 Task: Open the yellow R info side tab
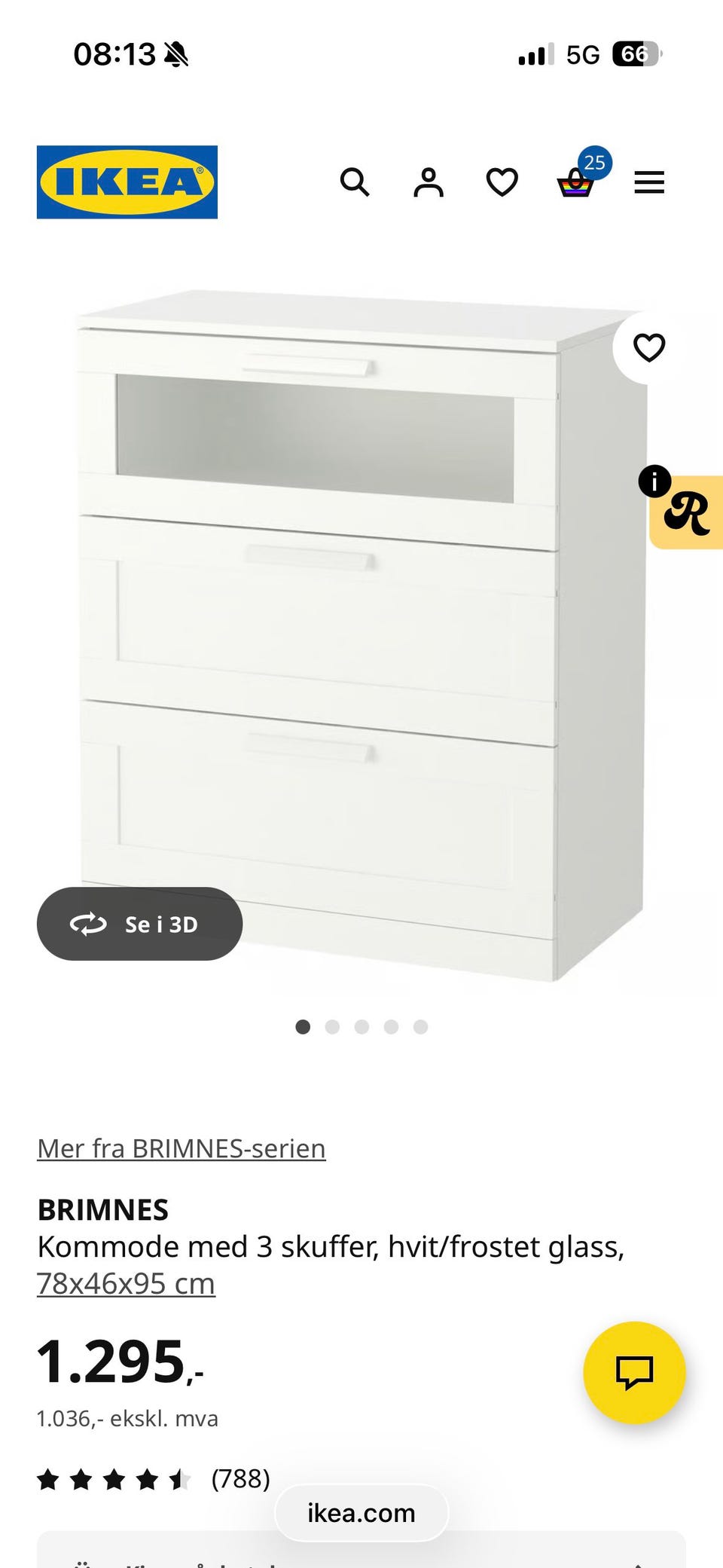click(685, 512)
